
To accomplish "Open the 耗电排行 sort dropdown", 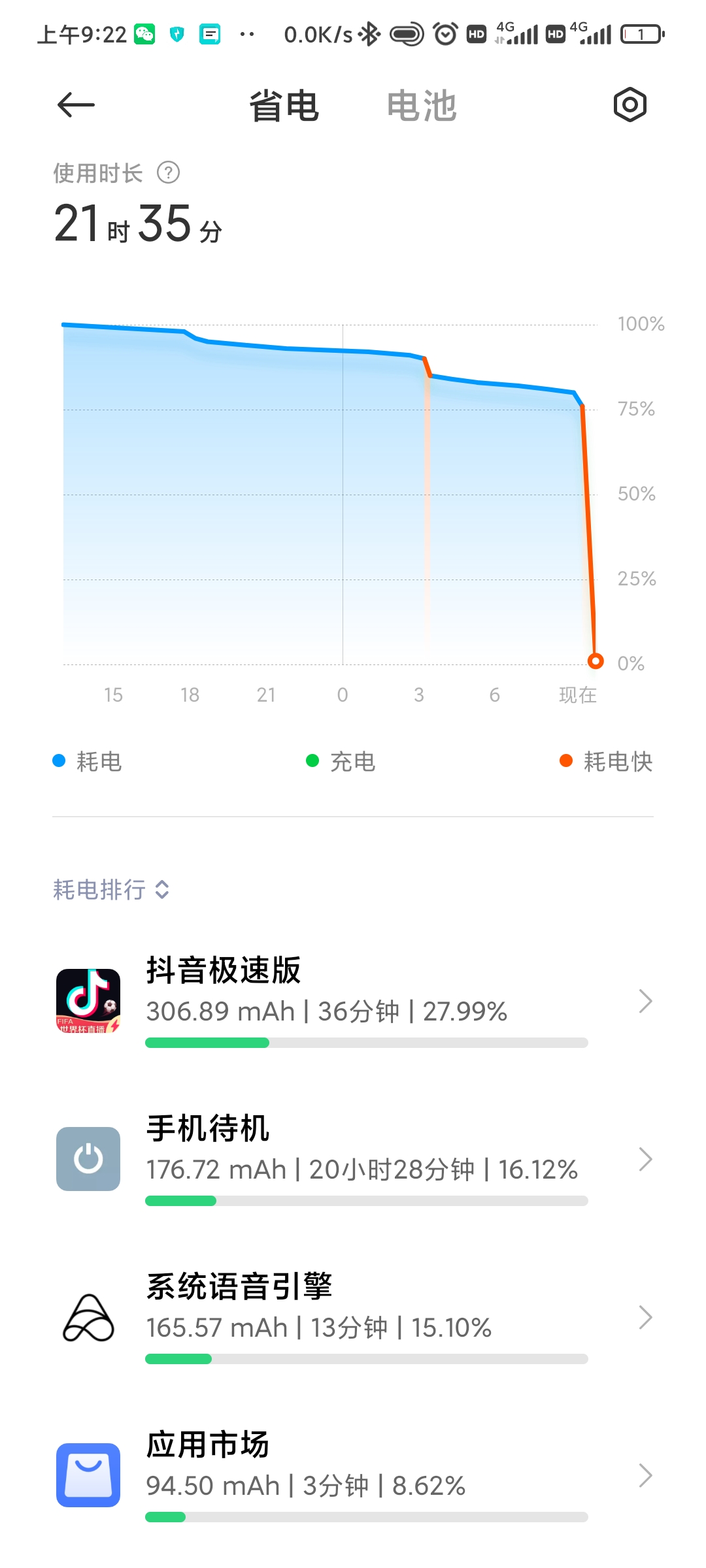I will click(111, 889).
